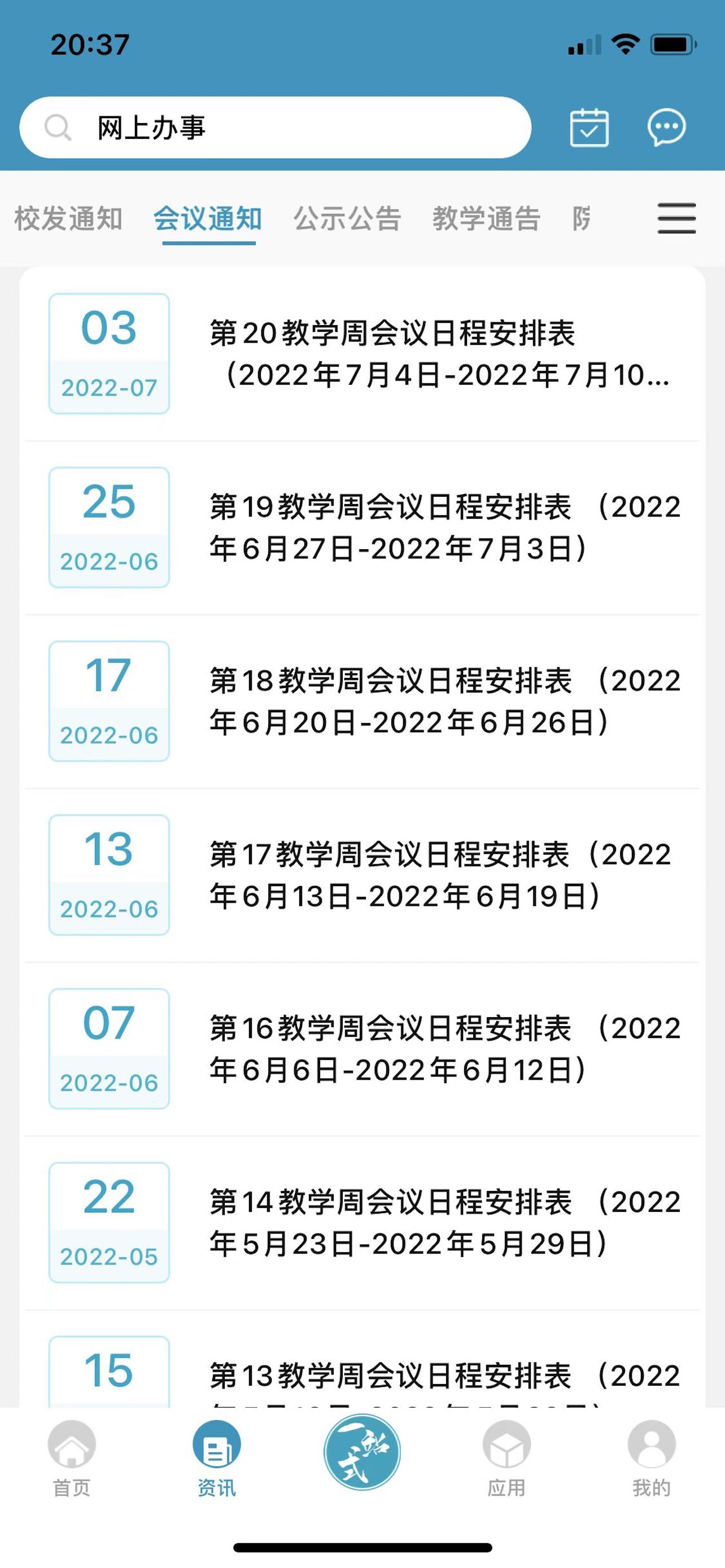
Task: Switch to the 应用 tab
Action: 506,1459
